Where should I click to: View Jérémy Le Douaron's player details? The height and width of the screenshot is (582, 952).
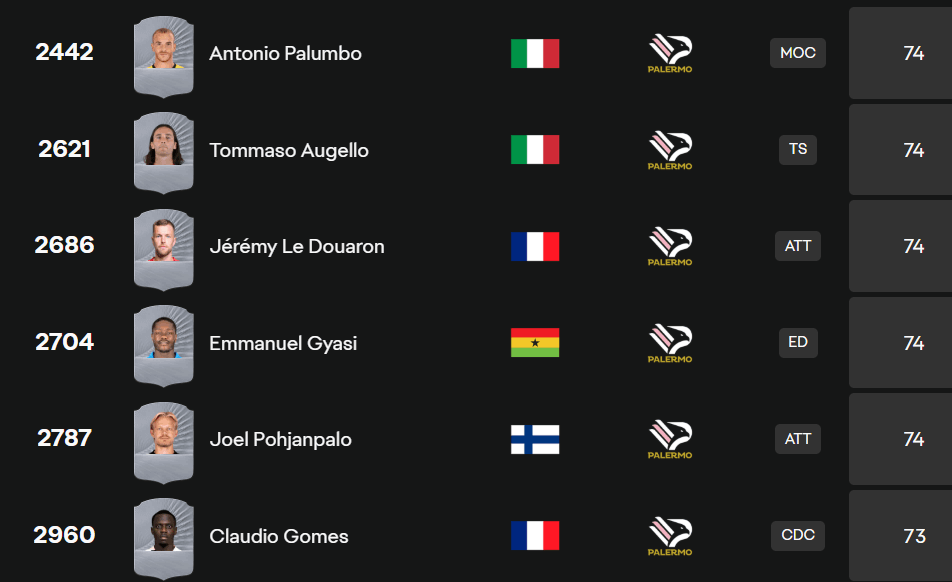click(x=296, y=247)
